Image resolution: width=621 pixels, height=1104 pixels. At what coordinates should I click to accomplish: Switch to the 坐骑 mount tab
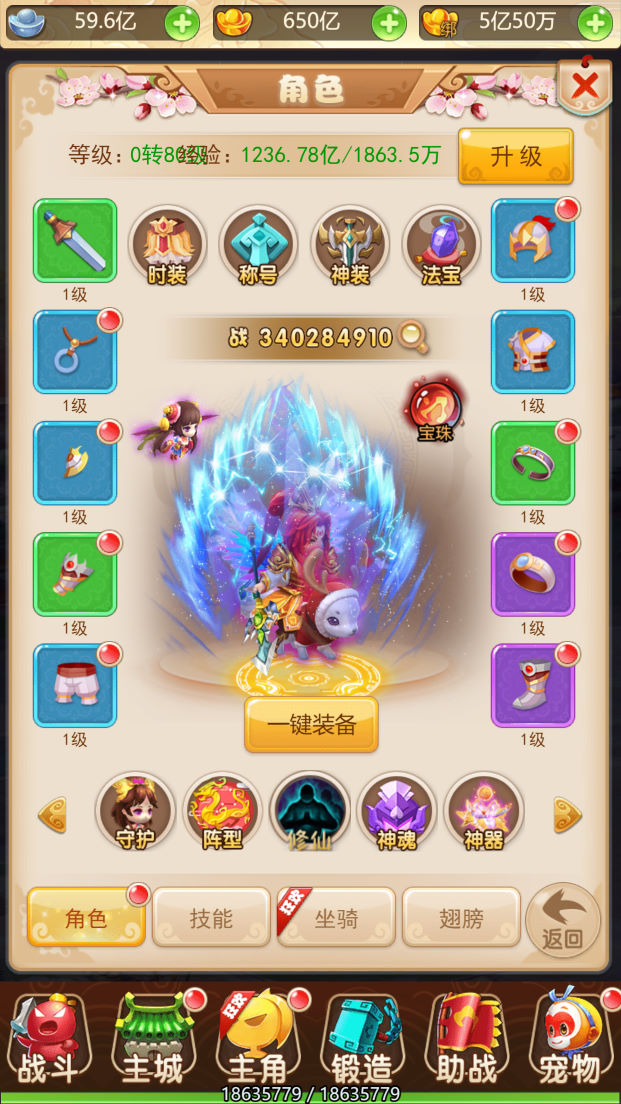(x=336, y=917)
